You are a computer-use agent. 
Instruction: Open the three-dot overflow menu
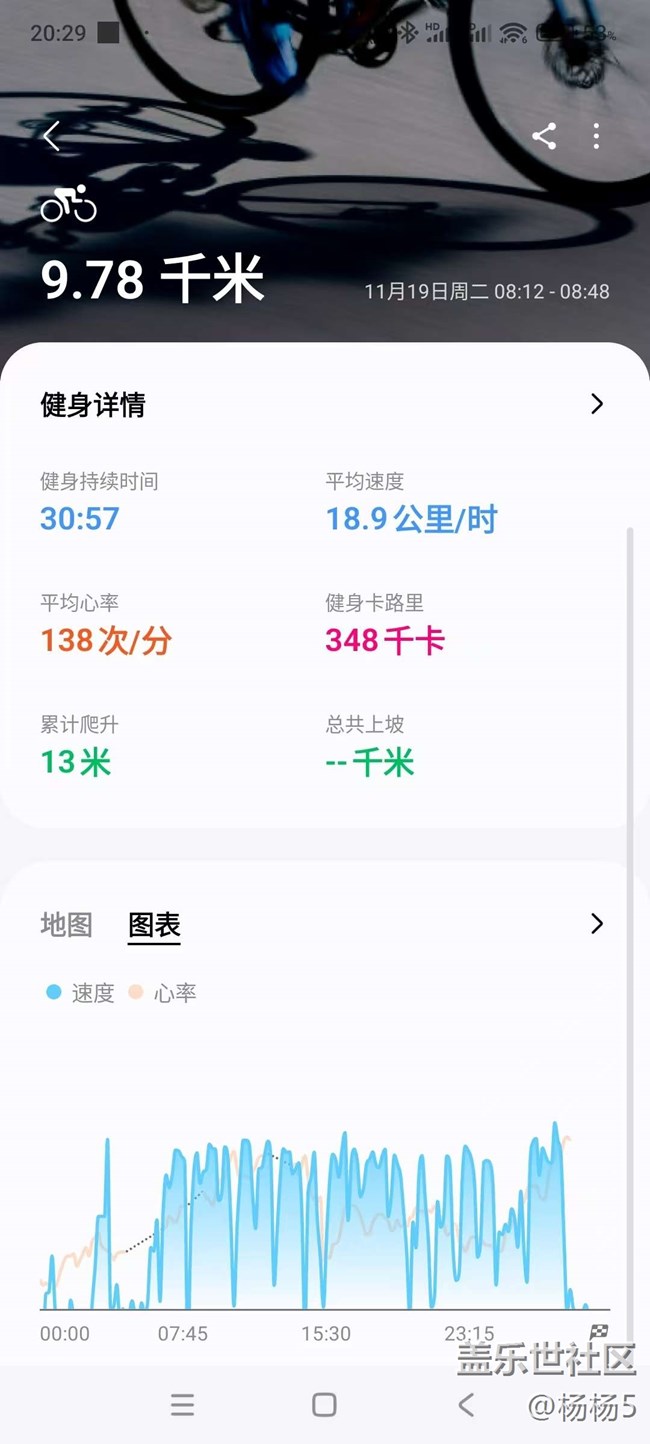(x=596, y=136)
